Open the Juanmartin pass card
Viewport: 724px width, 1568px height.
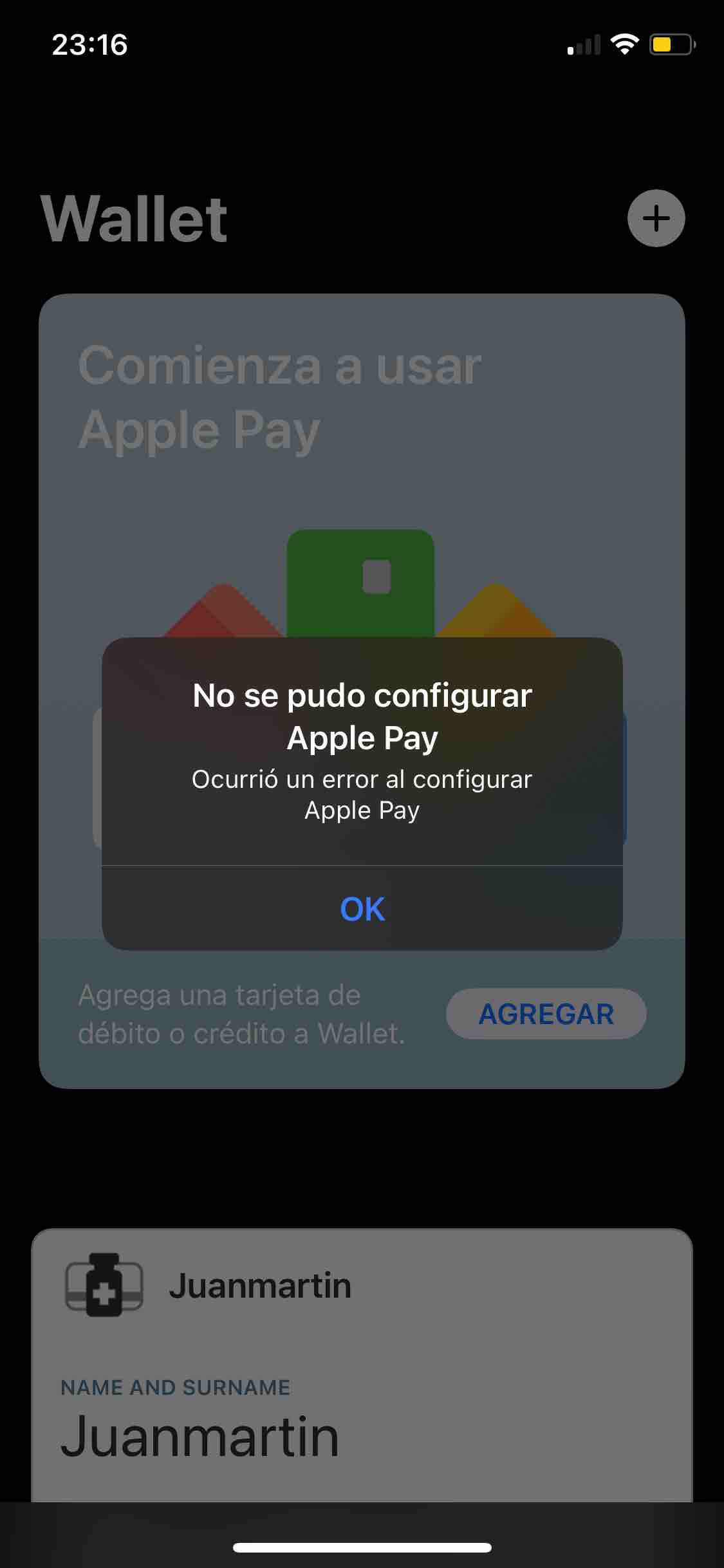[362, 1365]
